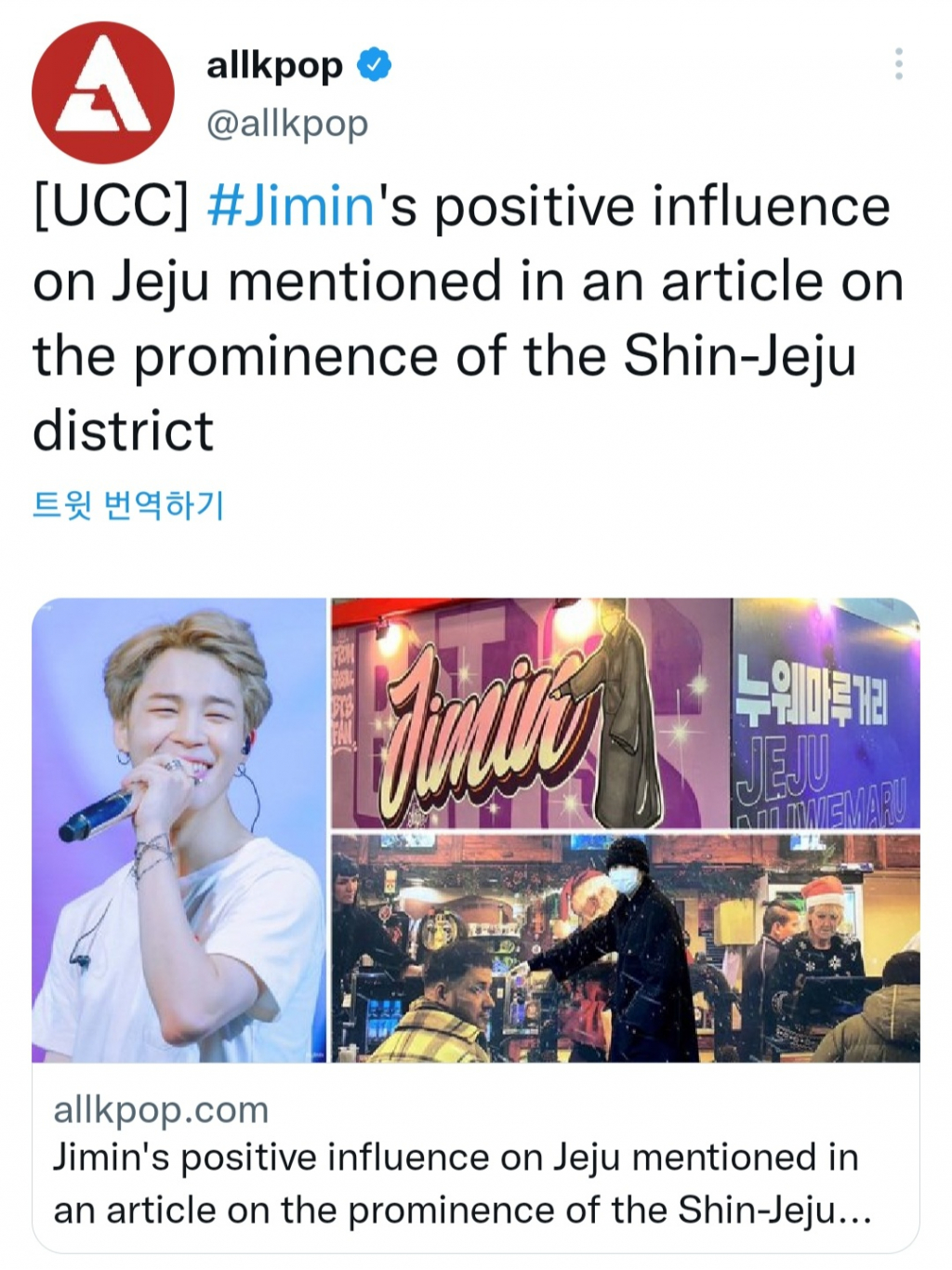This screenshot has height=1270, width=952.
Task: Open the @allkpop account handle
Action: coord(287,123)
